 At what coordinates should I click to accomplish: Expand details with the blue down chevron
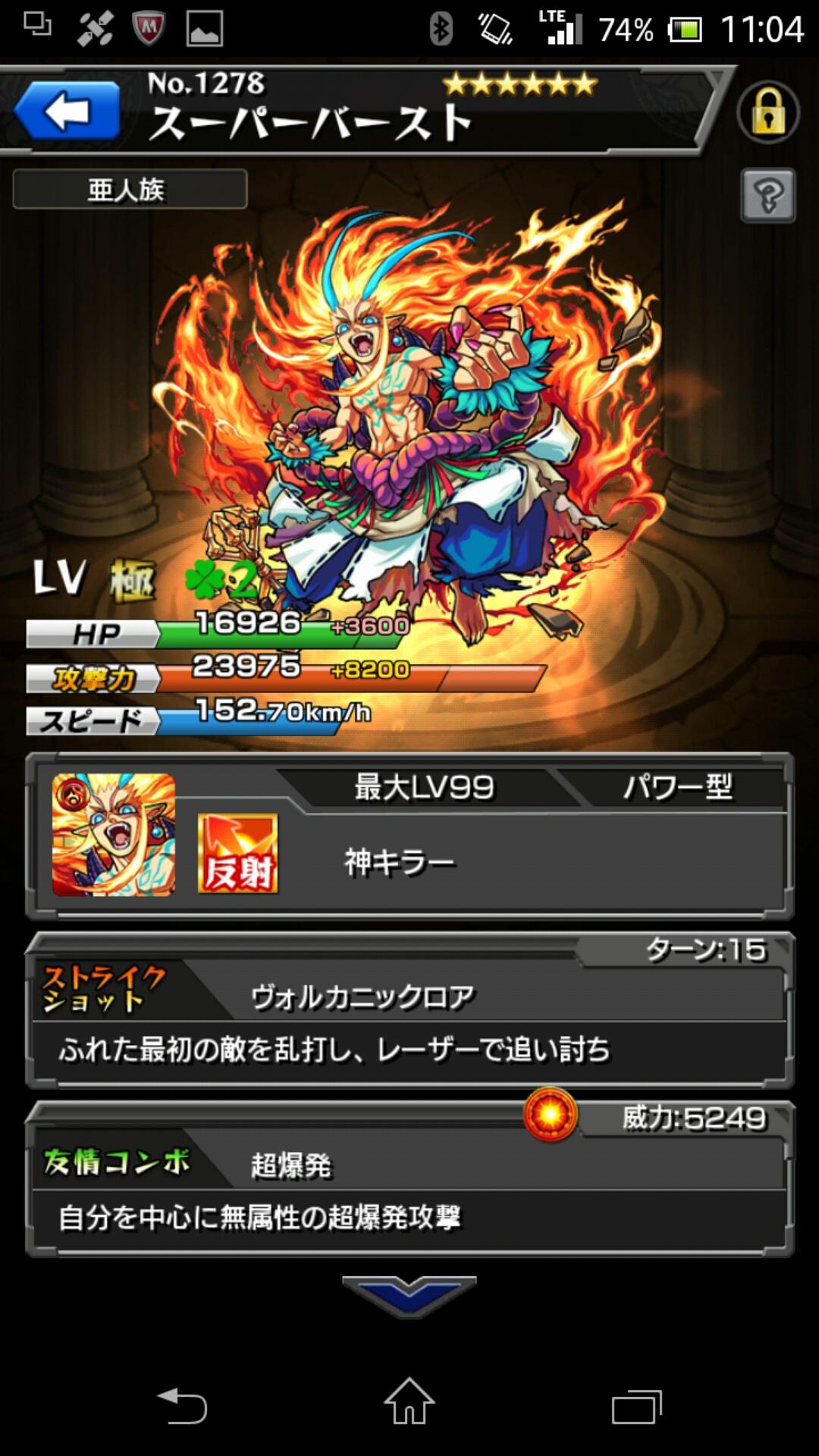pos(409,1295)
